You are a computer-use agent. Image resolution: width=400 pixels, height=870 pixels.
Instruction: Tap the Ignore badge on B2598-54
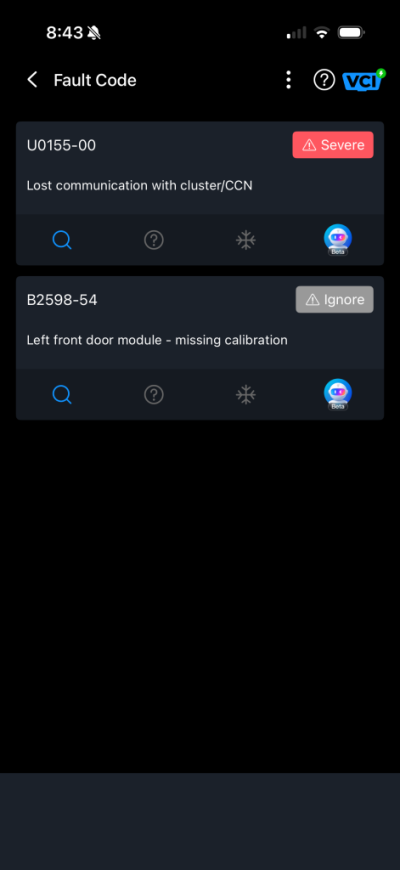tap(335, 300)
